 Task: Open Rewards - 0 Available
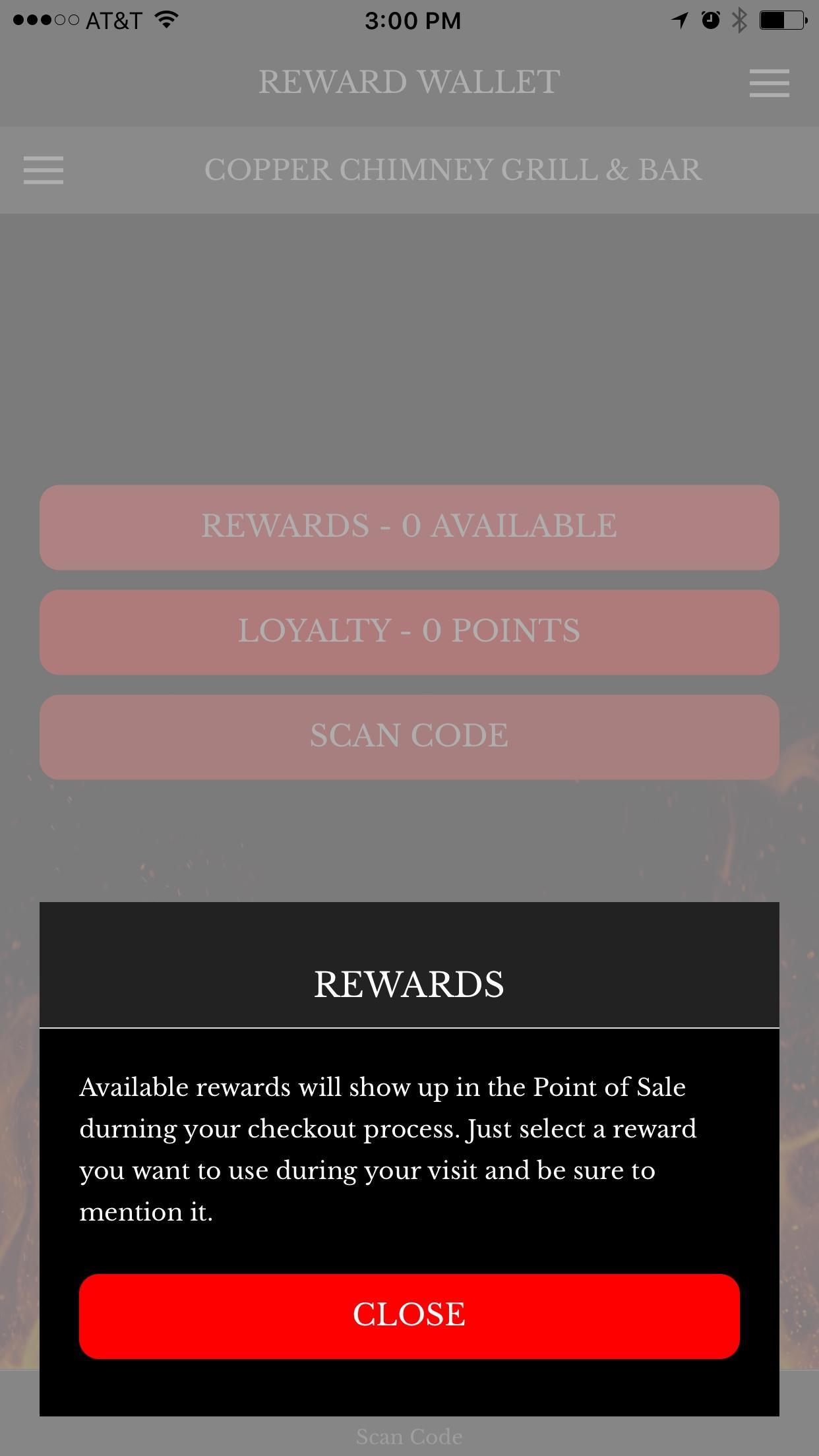(409, 527)
